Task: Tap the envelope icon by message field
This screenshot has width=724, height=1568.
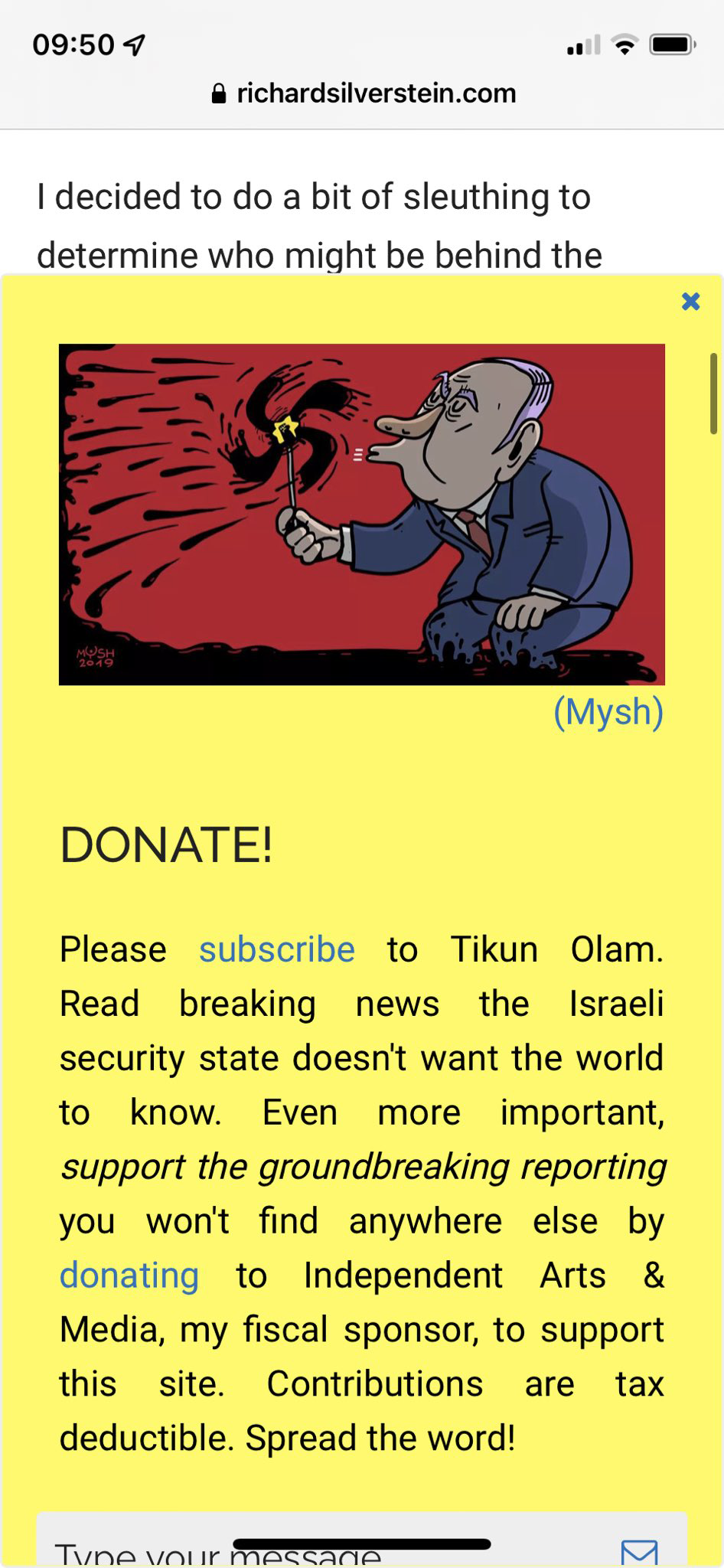Action: tap(639, 1552)
